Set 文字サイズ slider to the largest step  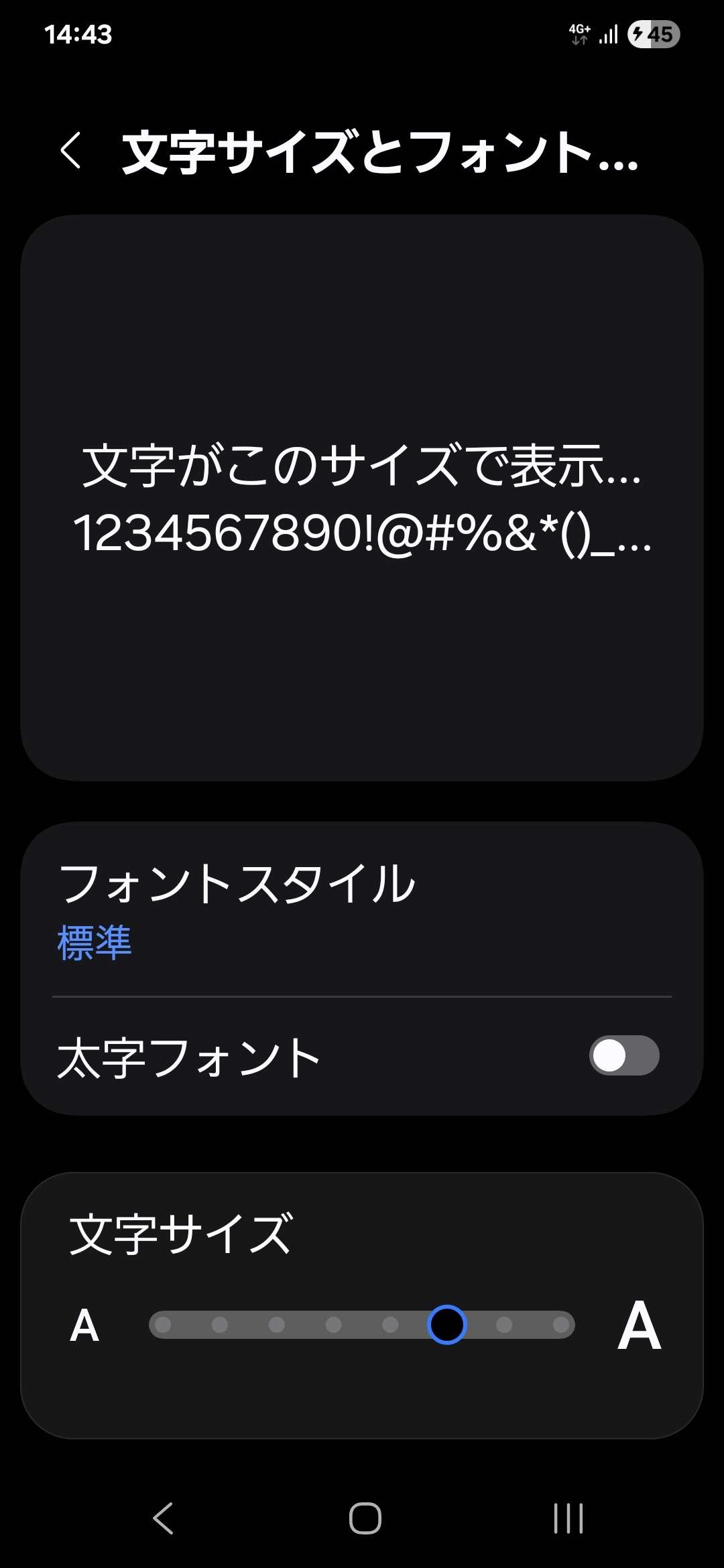click(x=561, y=1325)
